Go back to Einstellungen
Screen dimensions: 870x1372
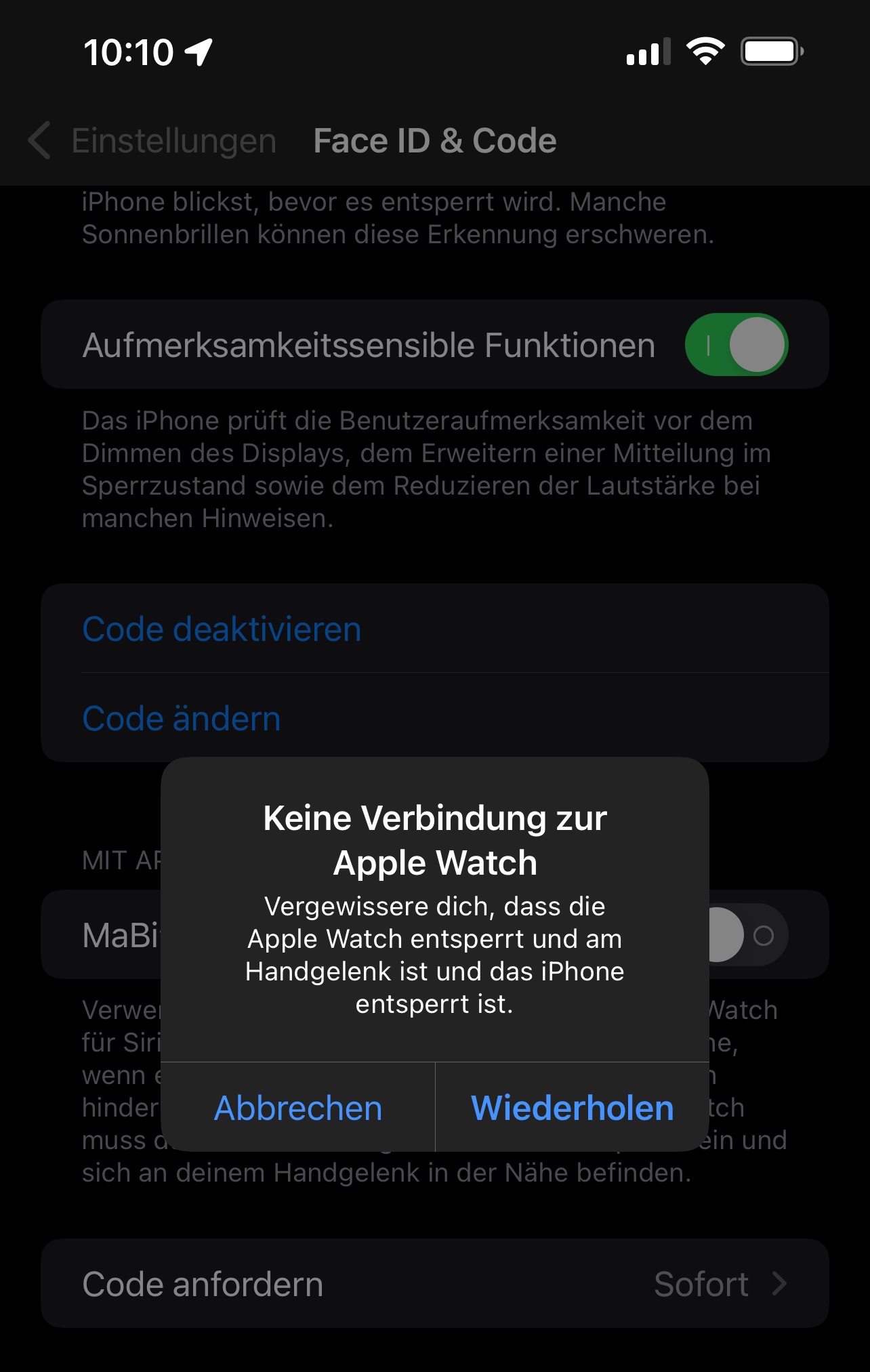point(152,141)
